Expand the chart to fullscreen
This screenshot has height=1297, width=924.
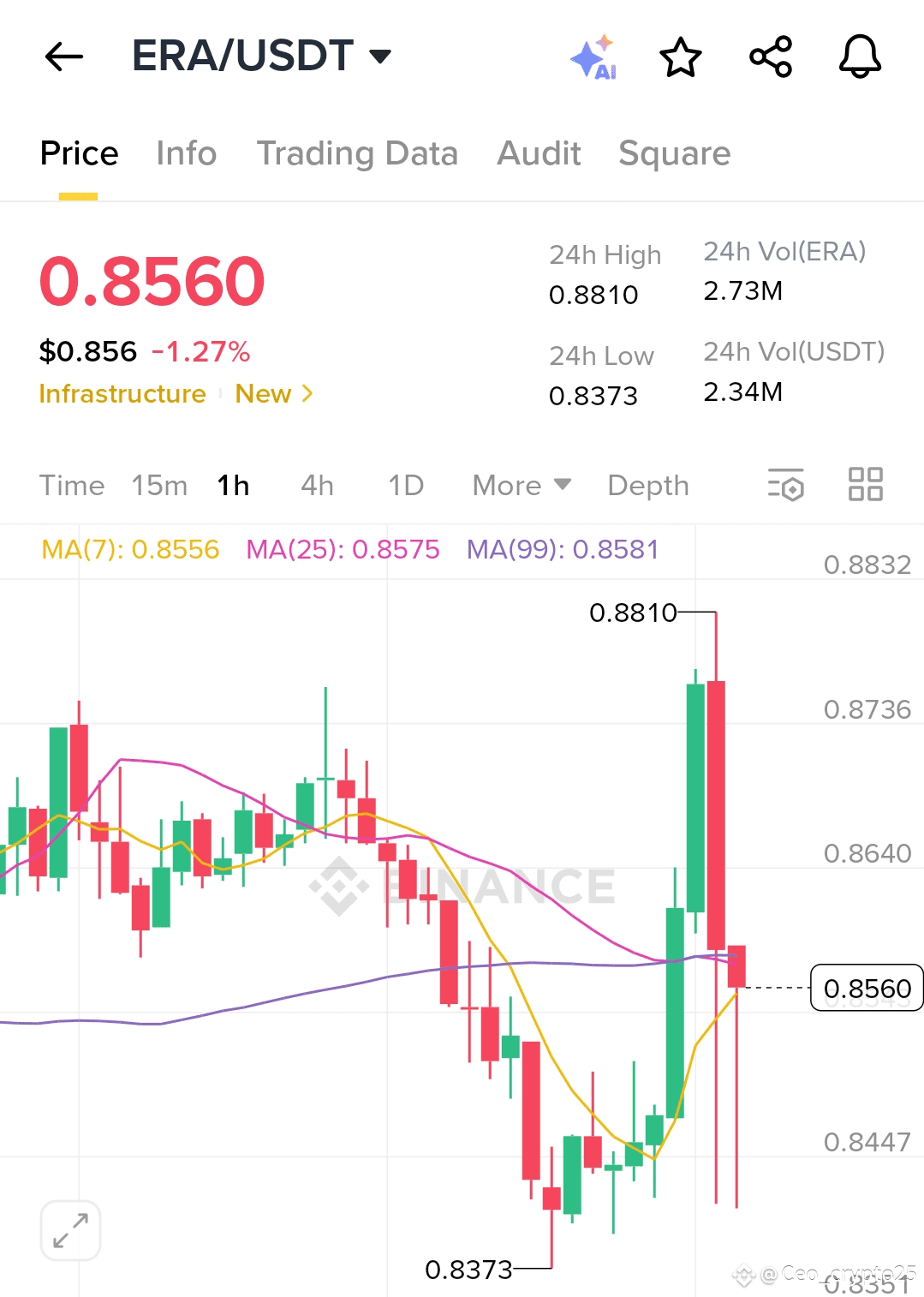tap(70, 1230)
